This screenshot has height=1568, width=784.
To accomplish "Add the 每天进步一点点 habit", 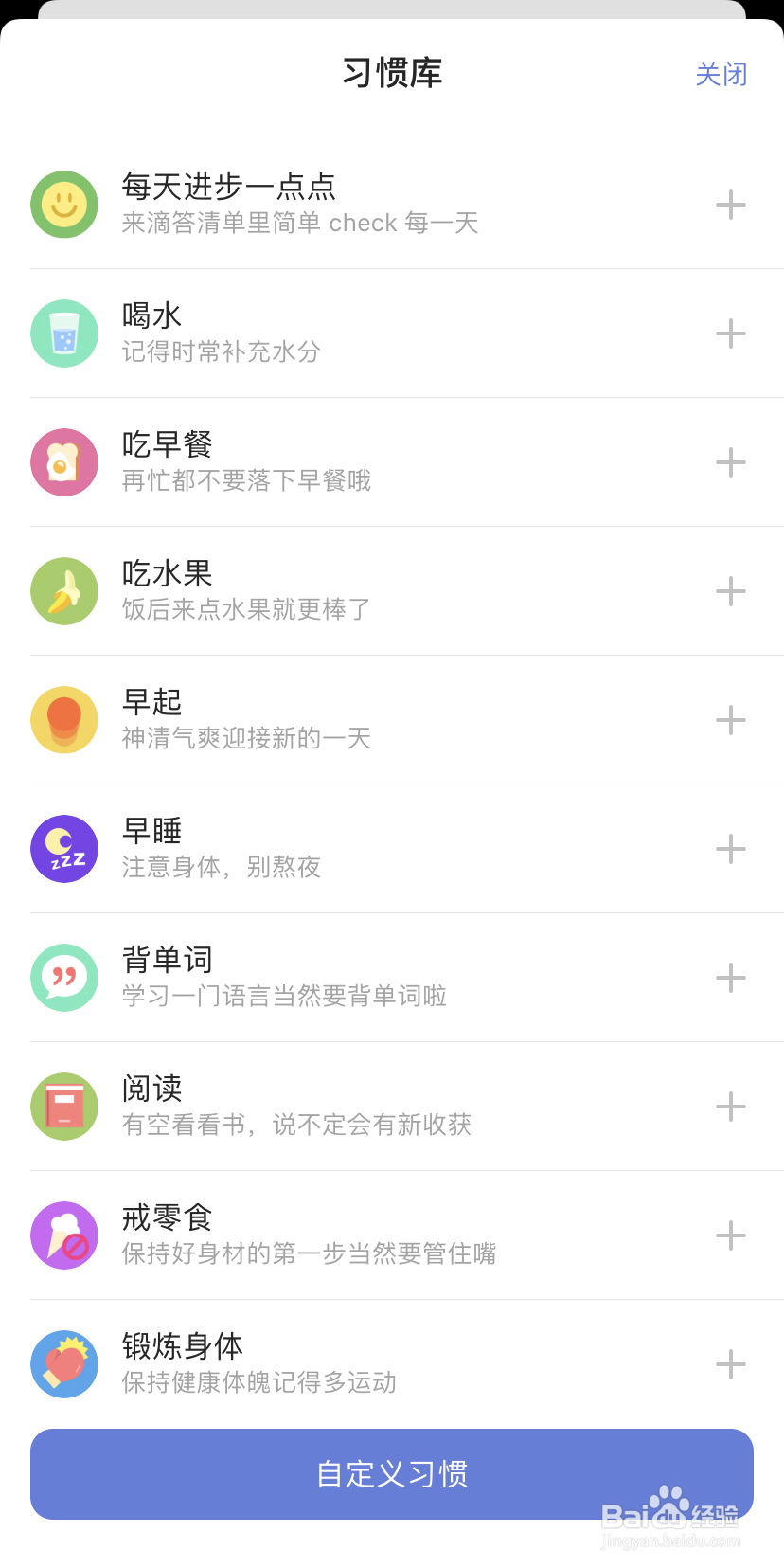I will coord(730,205).
